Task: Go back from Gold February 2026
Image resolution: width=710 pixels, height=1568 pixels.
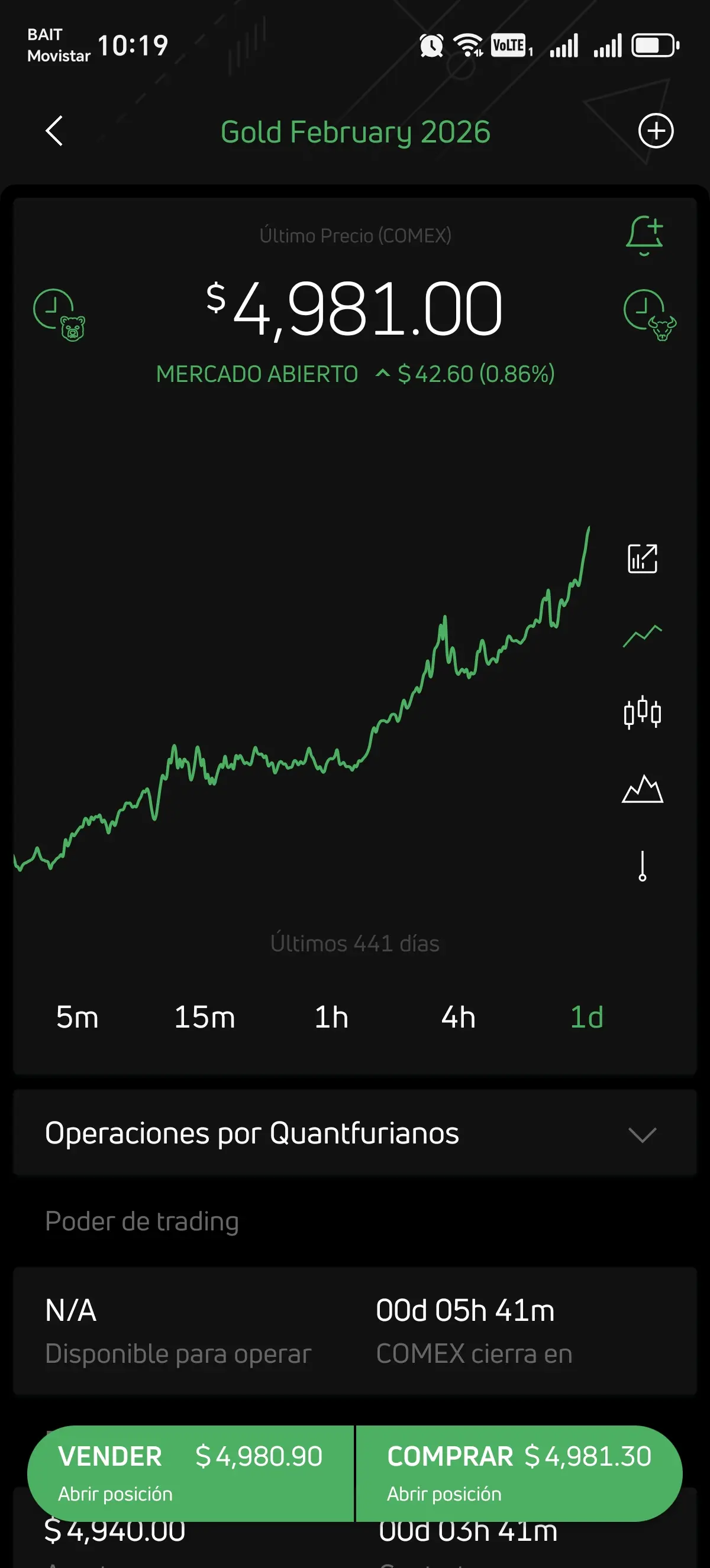Action: [x=54, y=131]
